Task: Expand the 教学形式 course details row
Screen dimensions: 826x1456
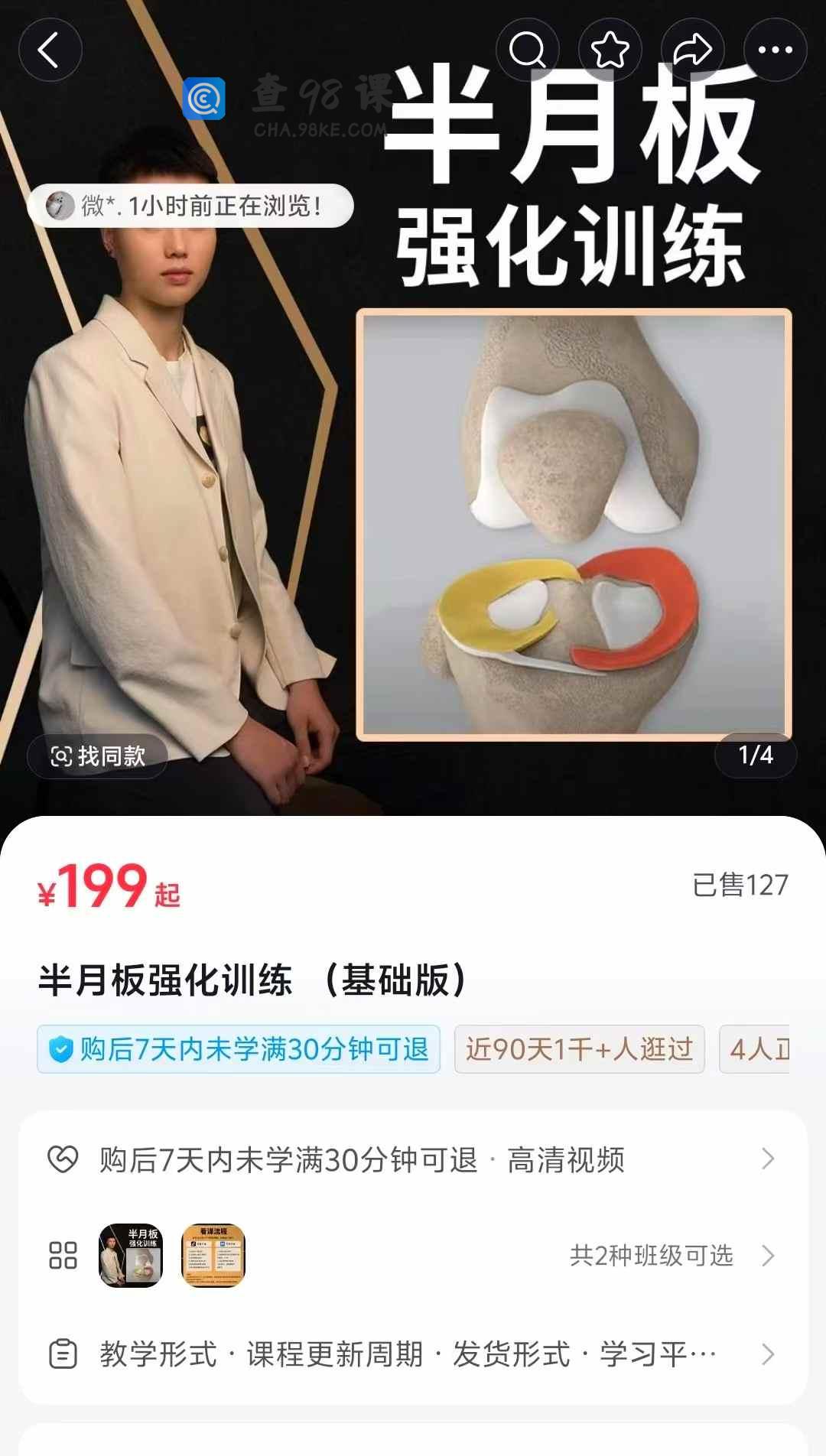Action: tap(413, 1354)
